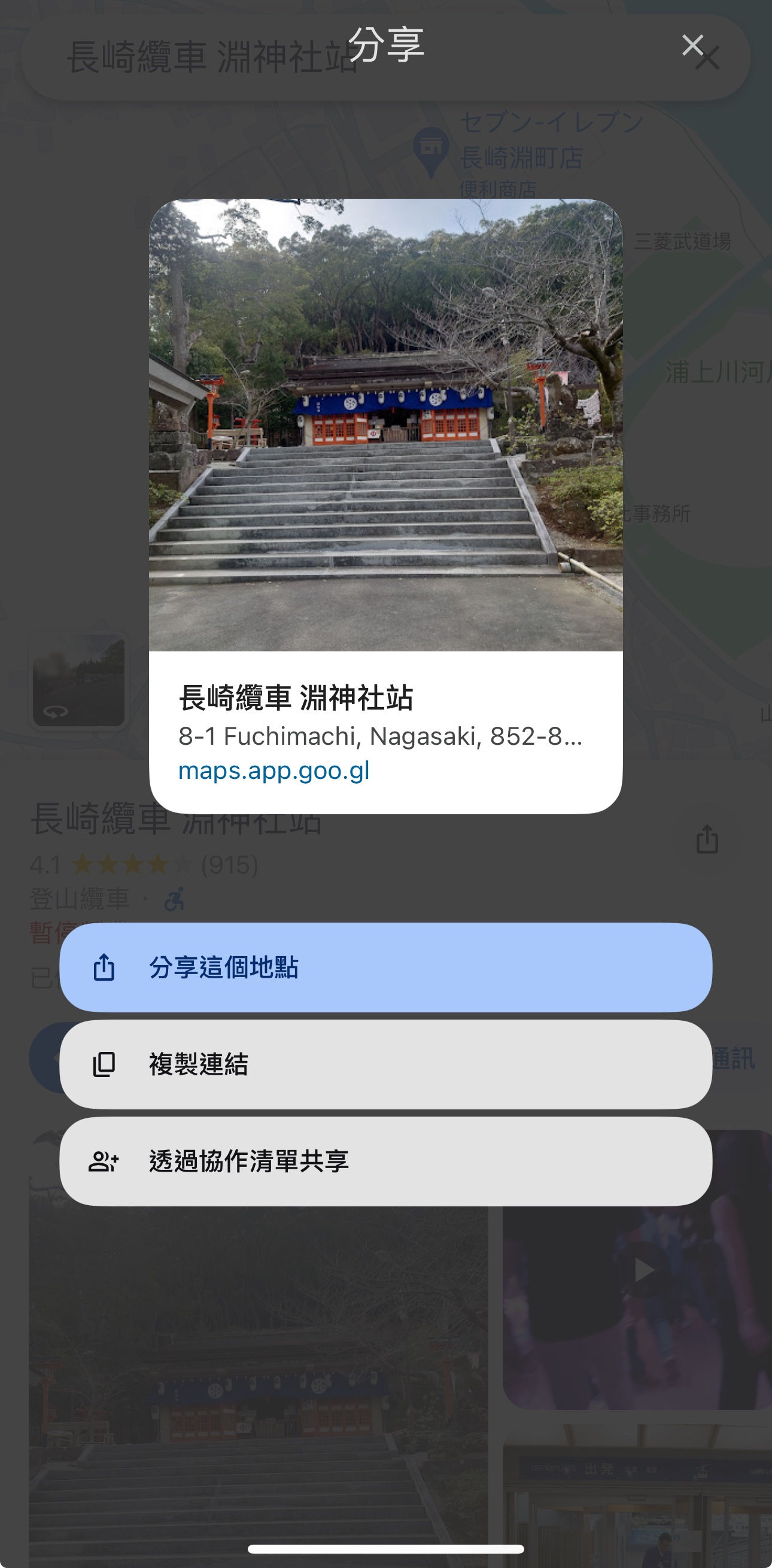Open the 長崎纜車 淵神社站 preview card
The width and height of the screenshot is (772, 1568).
pyautogui.click(x=385, y=505)
